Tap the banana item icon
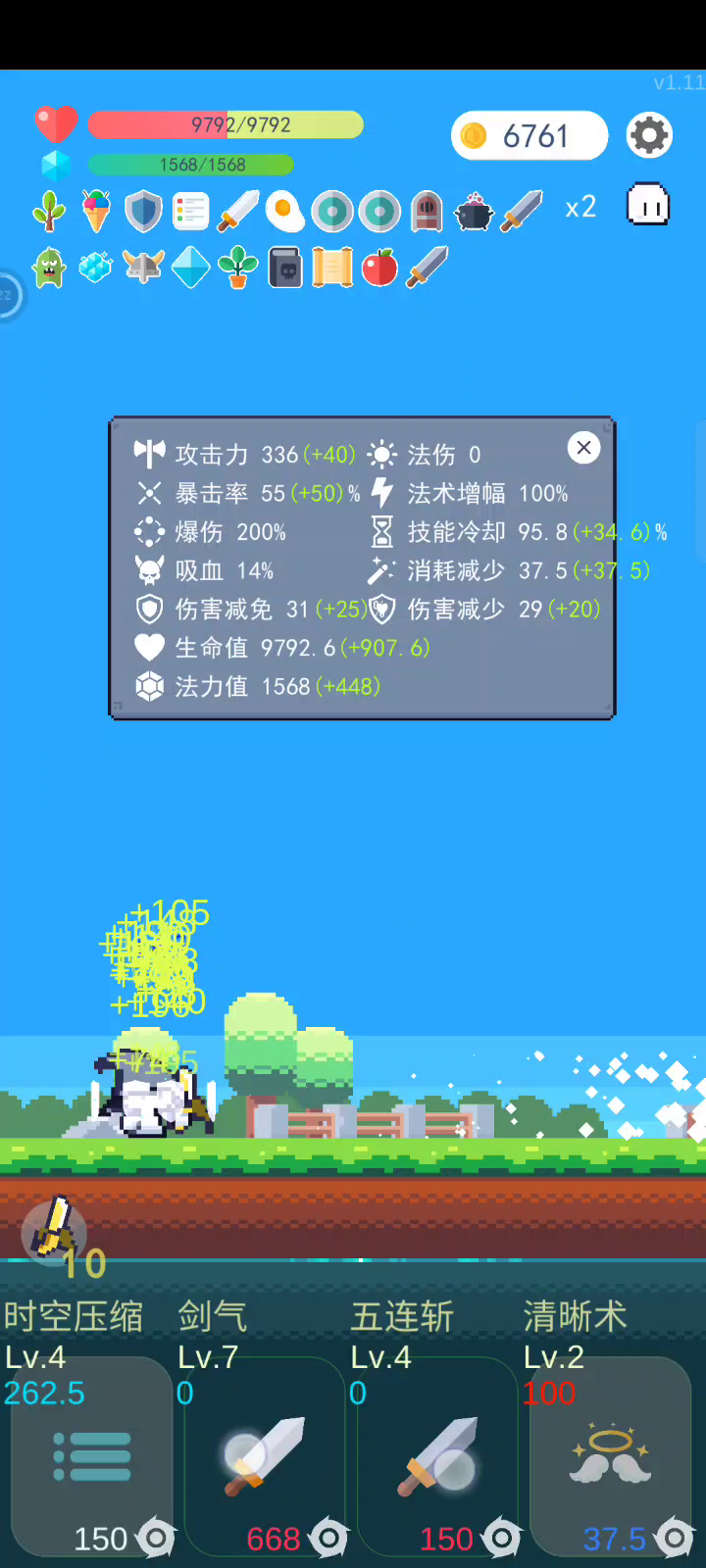The width and height of the screenshot is (706, 1568). click(x=54, y=1225)
